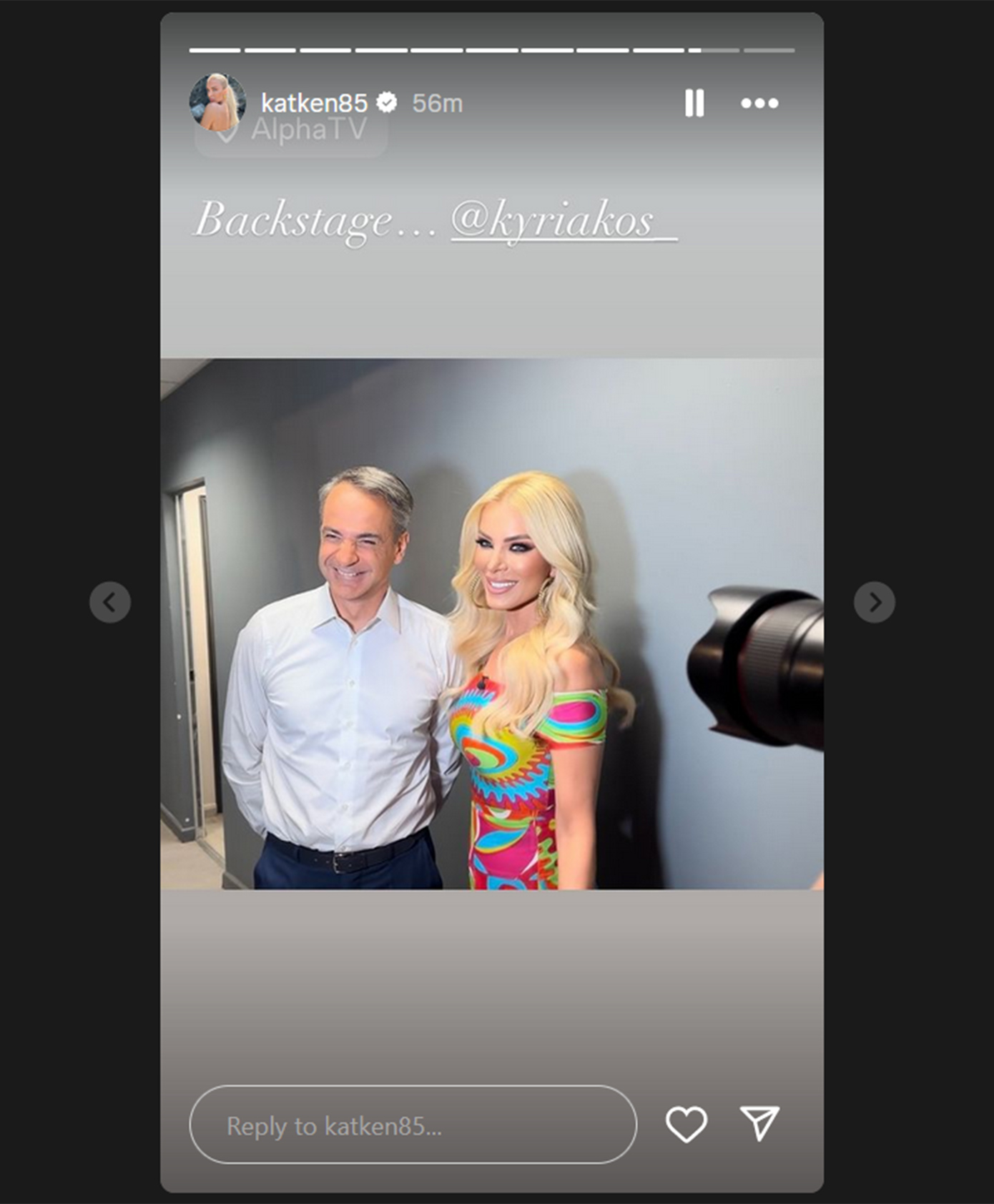This screenshot has width=994, height=1204.
Task: Skip to the next story
Action: tap(874, 602)
